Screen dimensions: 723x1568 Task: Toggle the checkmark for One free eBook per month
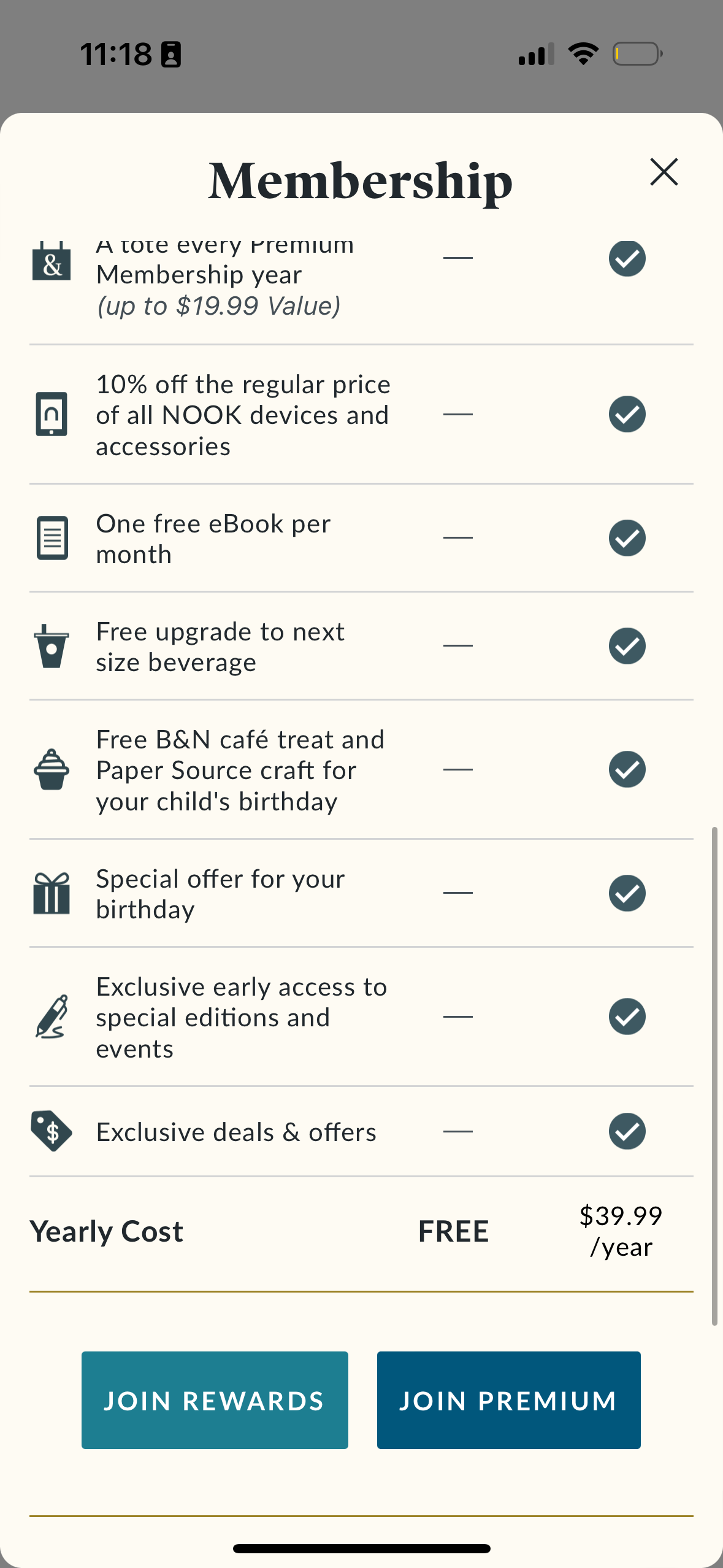[627, 538]
